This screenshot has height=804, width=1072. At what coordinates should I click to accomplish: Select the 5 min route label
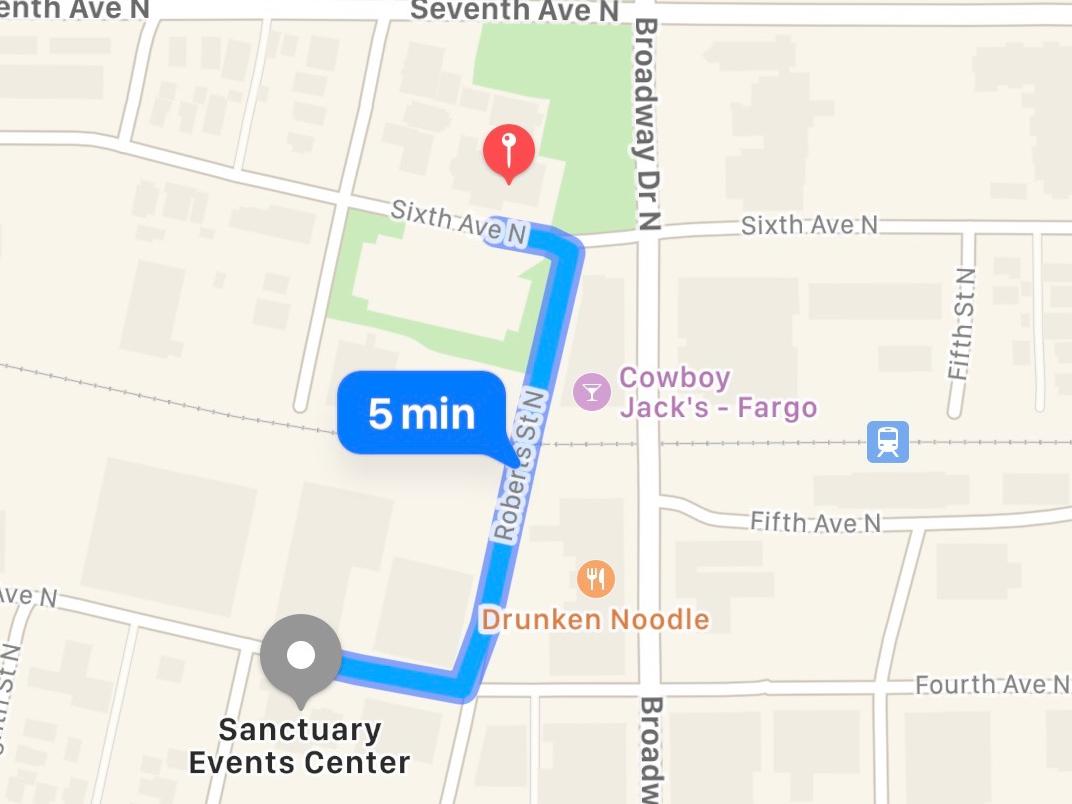click(x=420, y=413)
